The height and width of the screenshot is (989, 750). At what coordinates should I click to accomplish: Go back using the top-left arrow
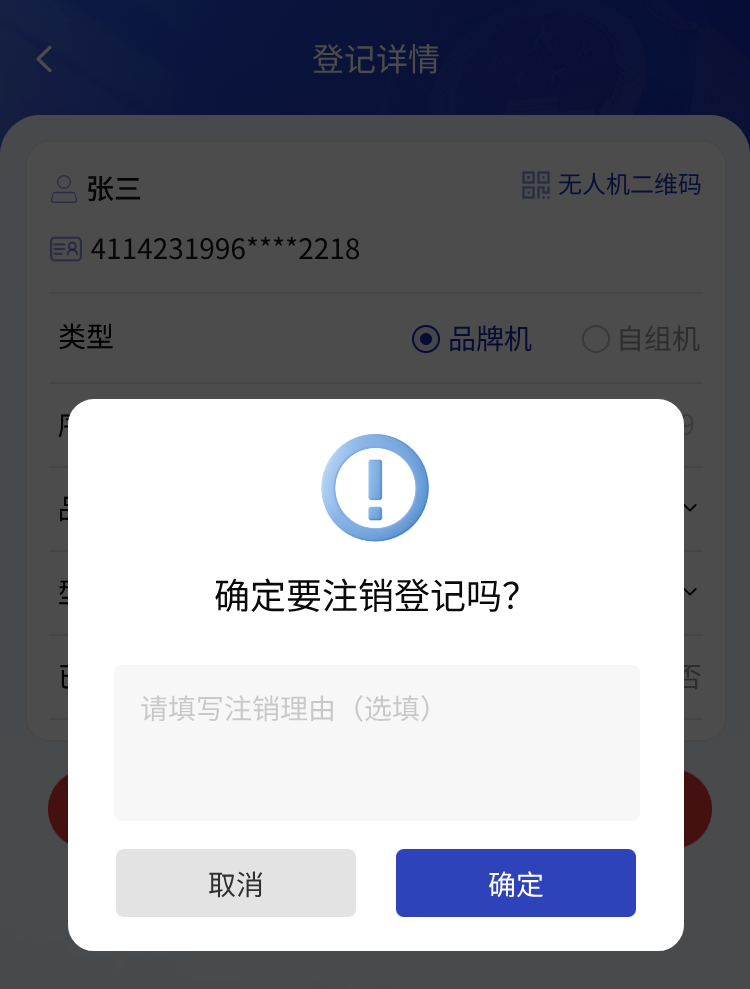(44, 59)
